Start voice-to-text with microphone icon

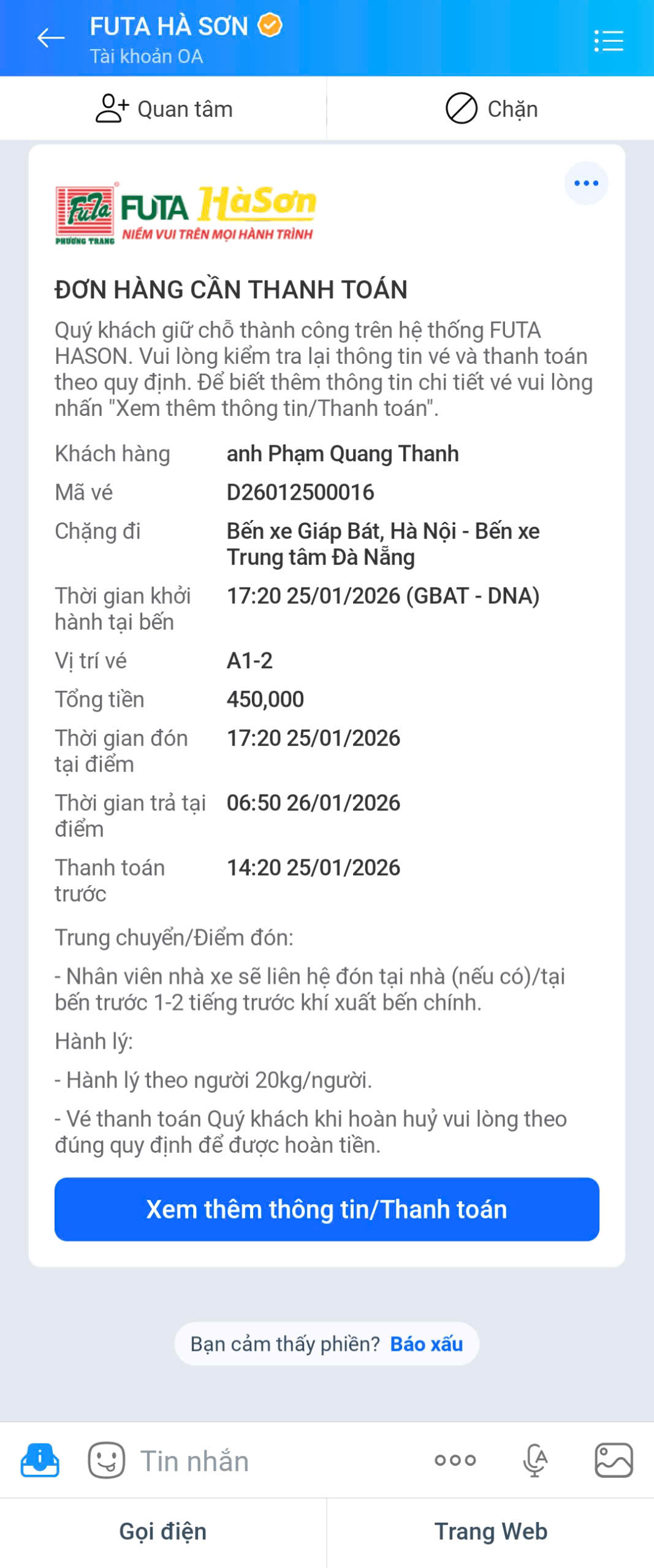tap(534, 1460)
